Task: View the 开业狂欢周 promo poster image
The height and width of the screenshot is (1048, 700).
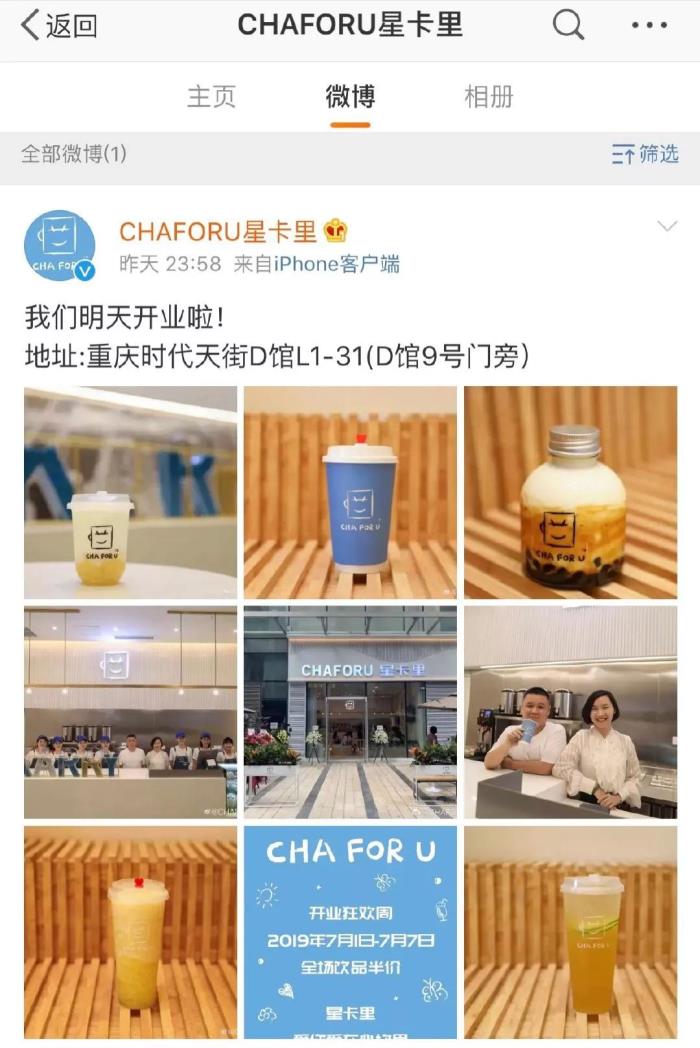Action: (x=350, y=930)
